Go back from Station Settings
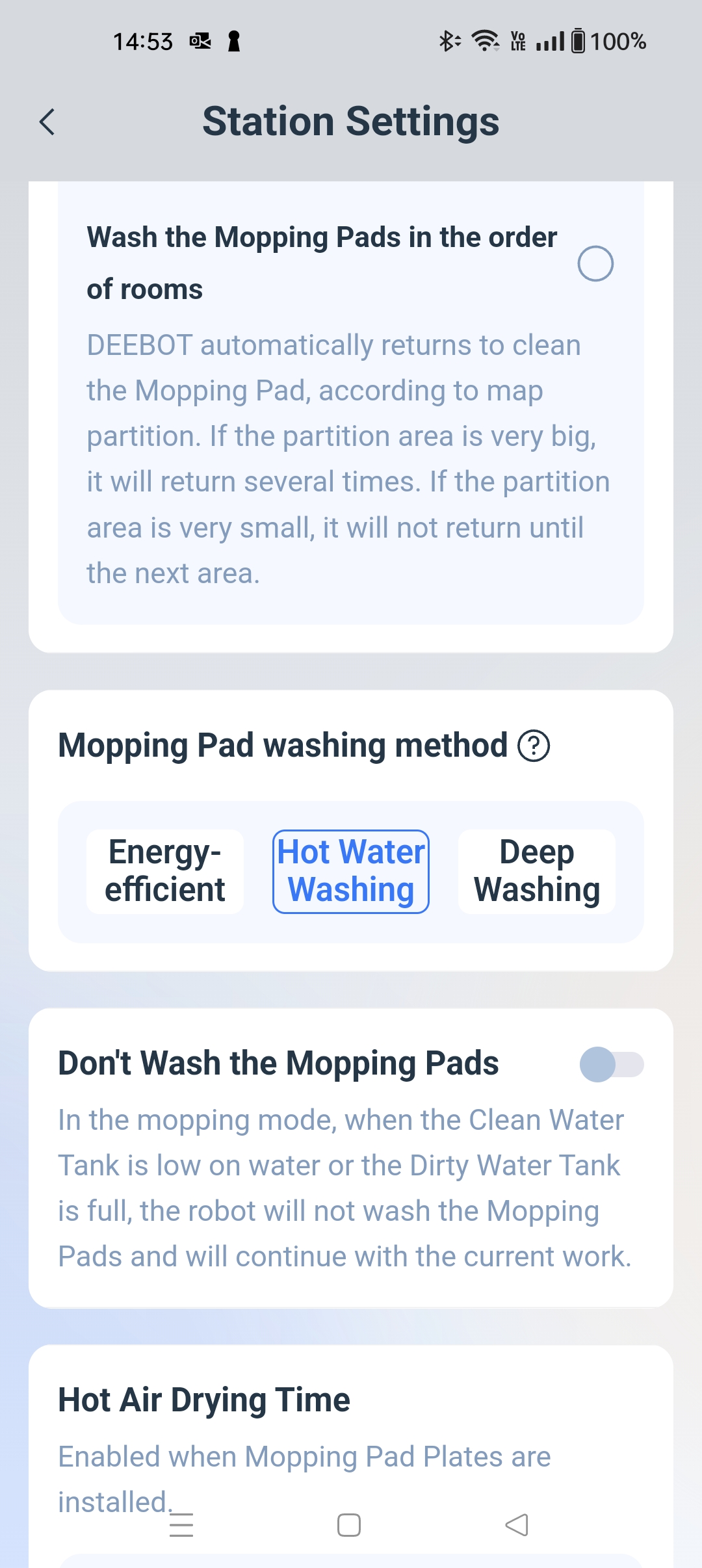The image size is (702, 1568). pos(47,122)
